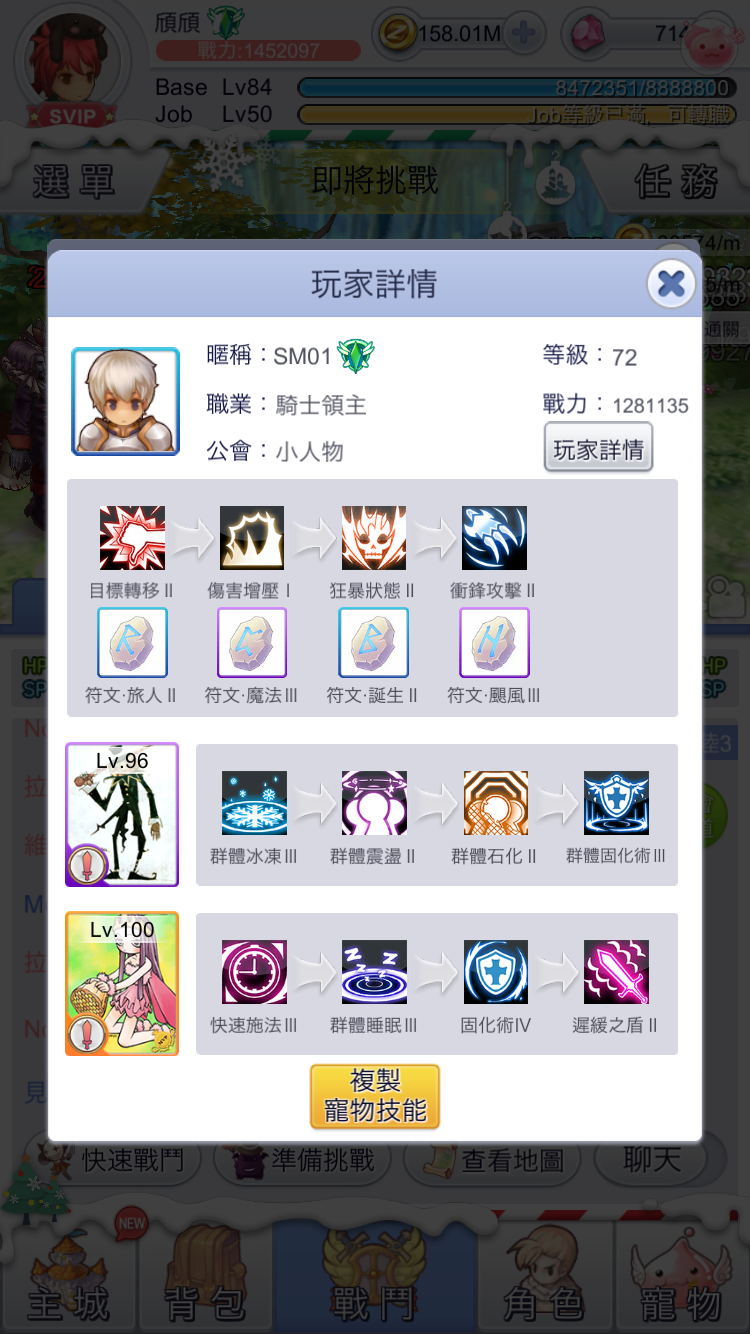Select the 符文·颶風 III rune
The height and width of the screenshot is (1334, 750).
click(x=494, y=643)
